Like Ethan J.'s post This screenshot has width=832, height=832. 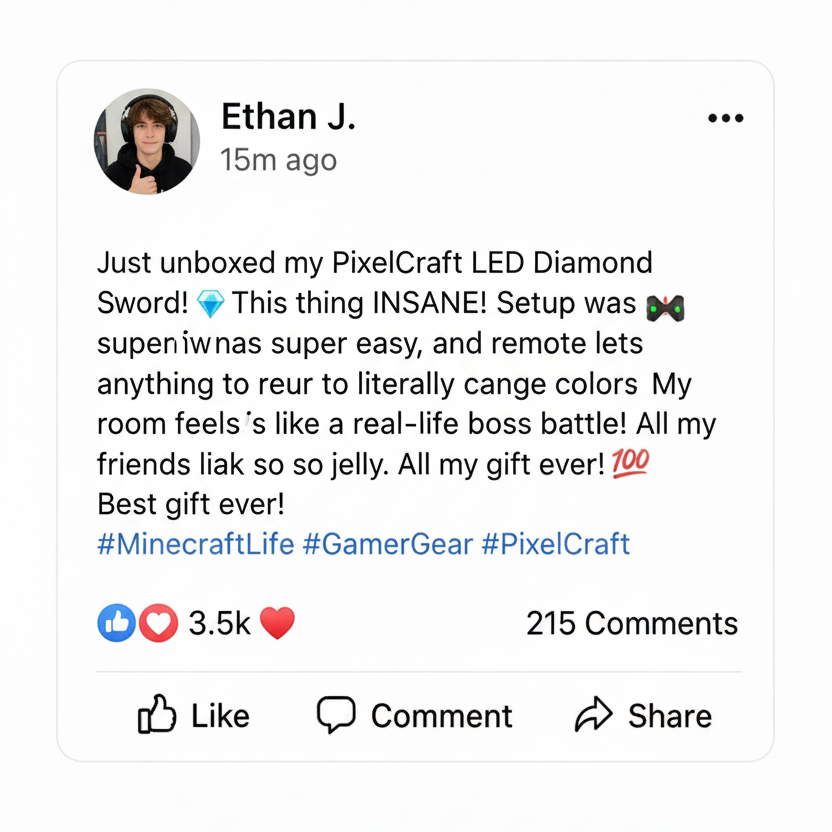coord(194,715)
